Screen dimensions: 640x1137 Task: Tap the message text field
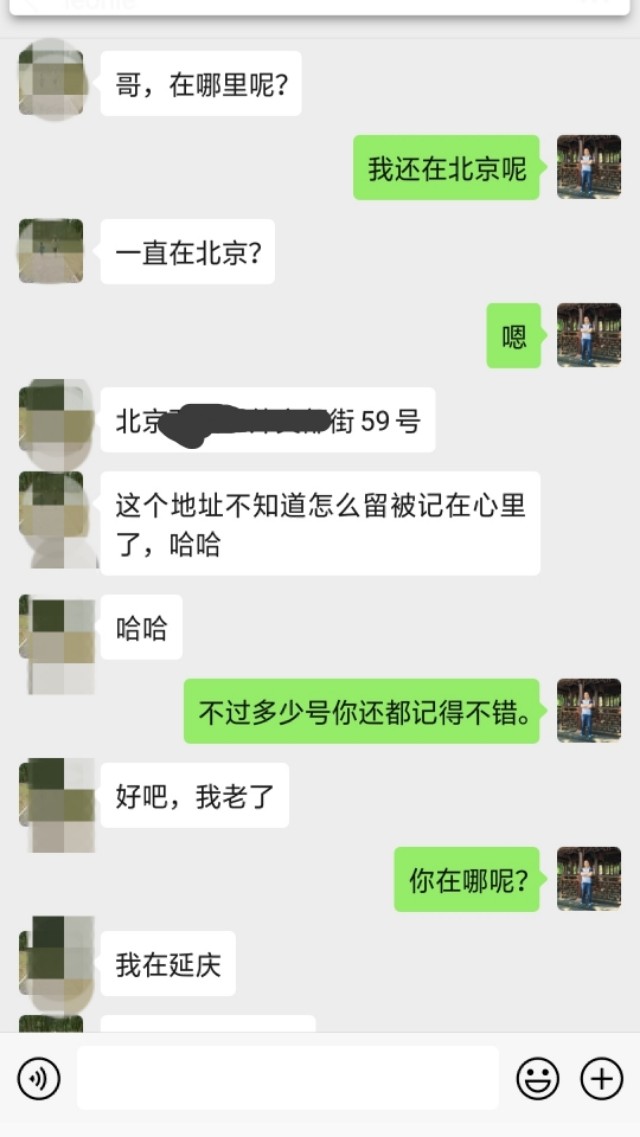click(287, 1078)
